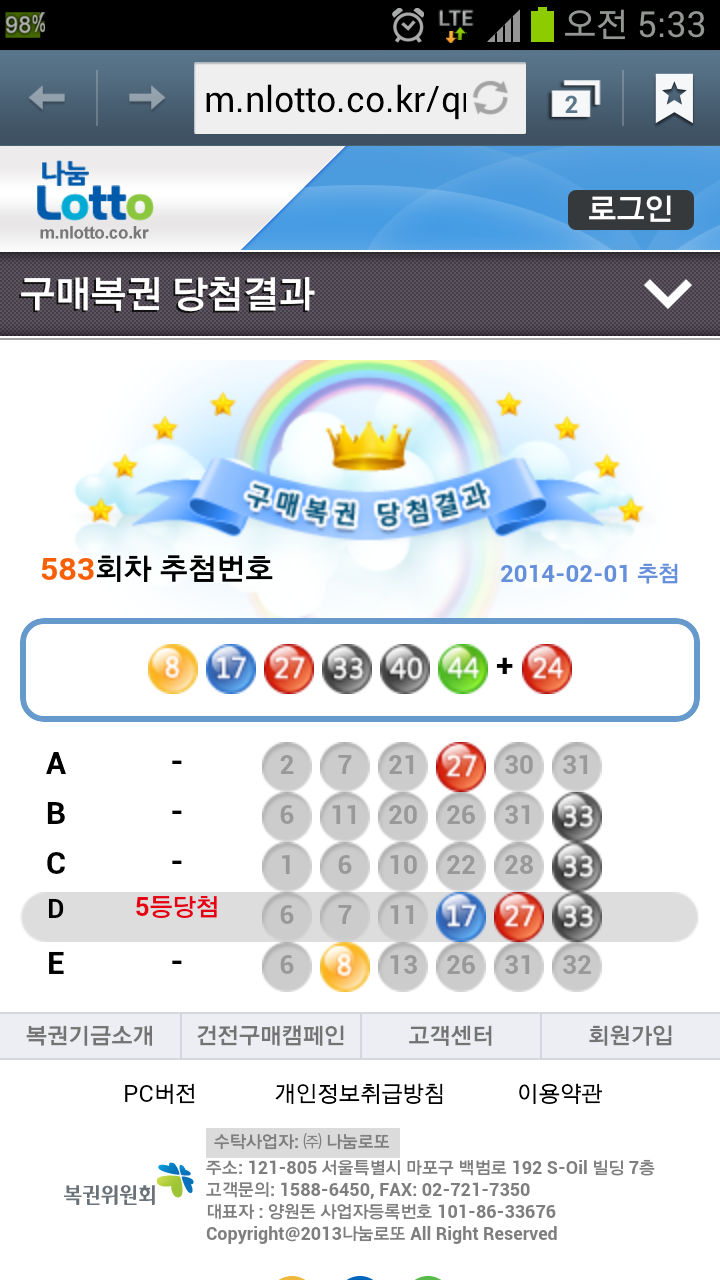Open 건전구매캠페인 page
The image size is (720, 1280).
(270, 1035)
